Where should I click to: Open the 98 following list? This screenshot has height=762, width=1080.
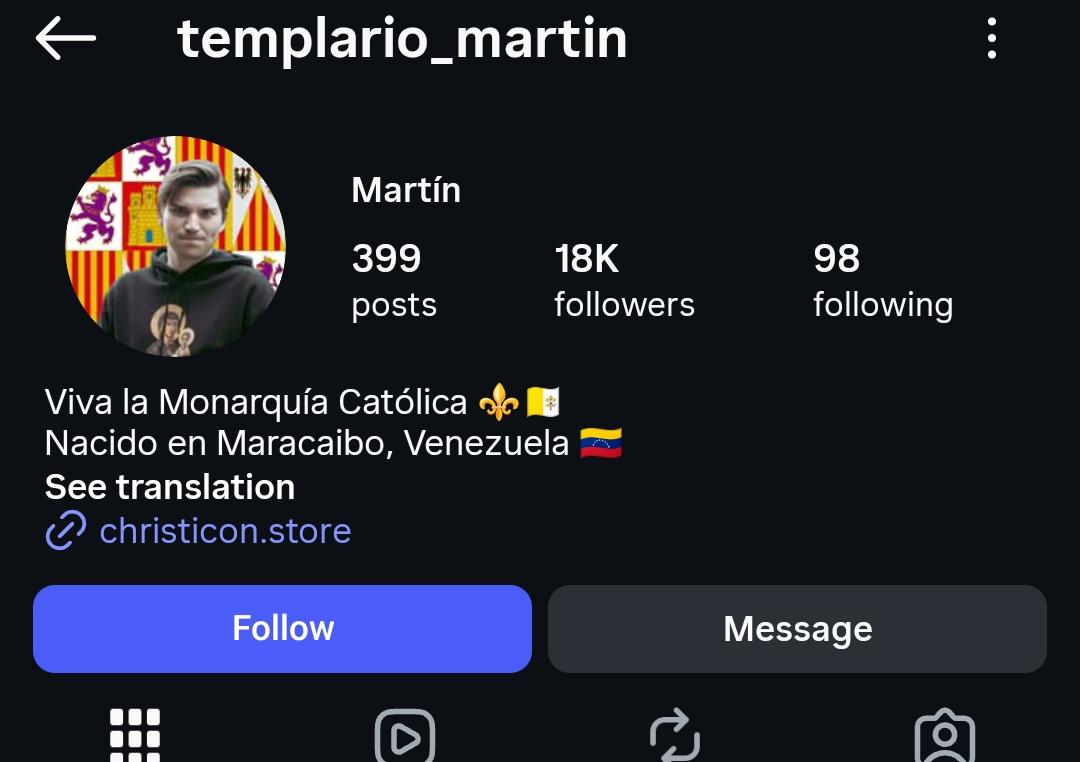pyautogui.click(x=882, y=280)
